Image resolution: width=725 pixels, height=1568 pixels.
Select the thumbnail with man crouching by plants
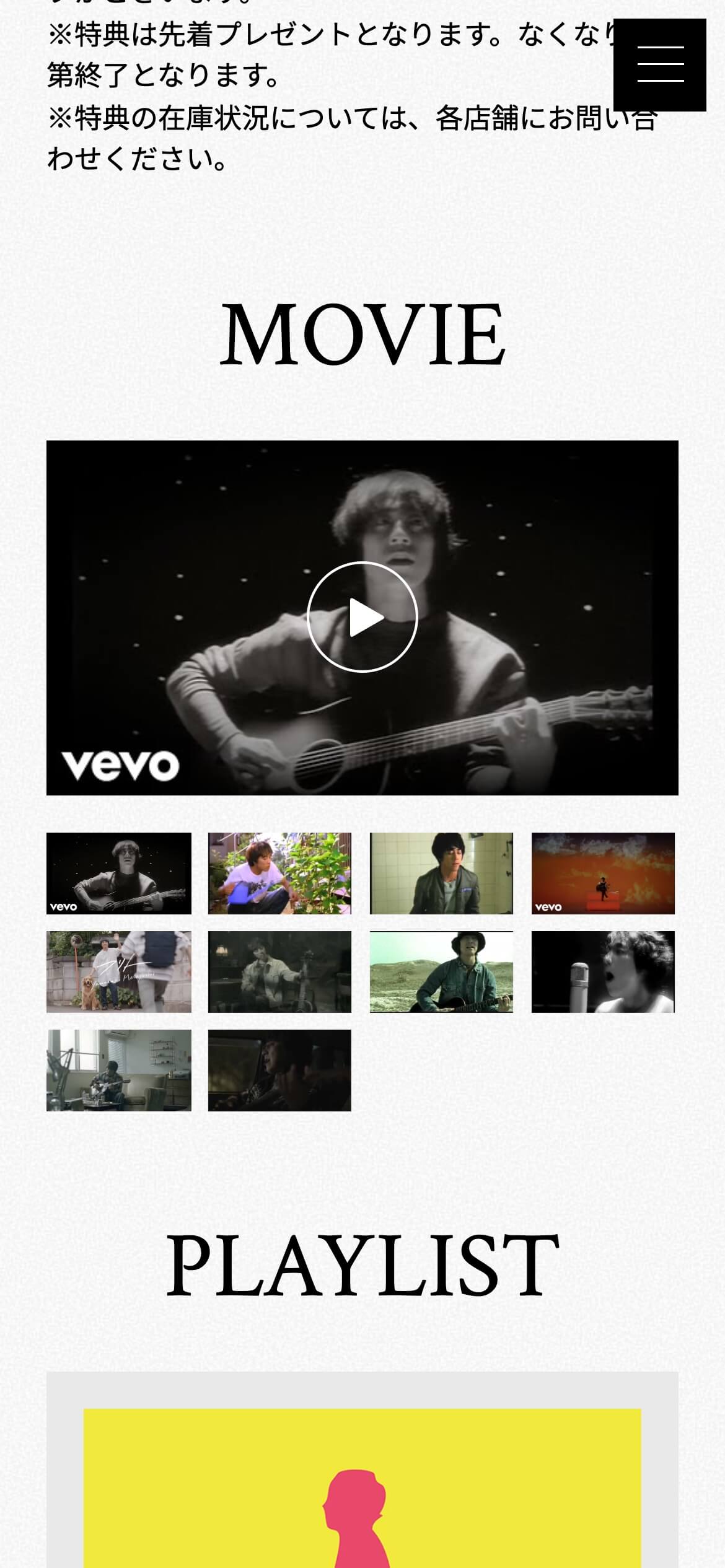279,873
